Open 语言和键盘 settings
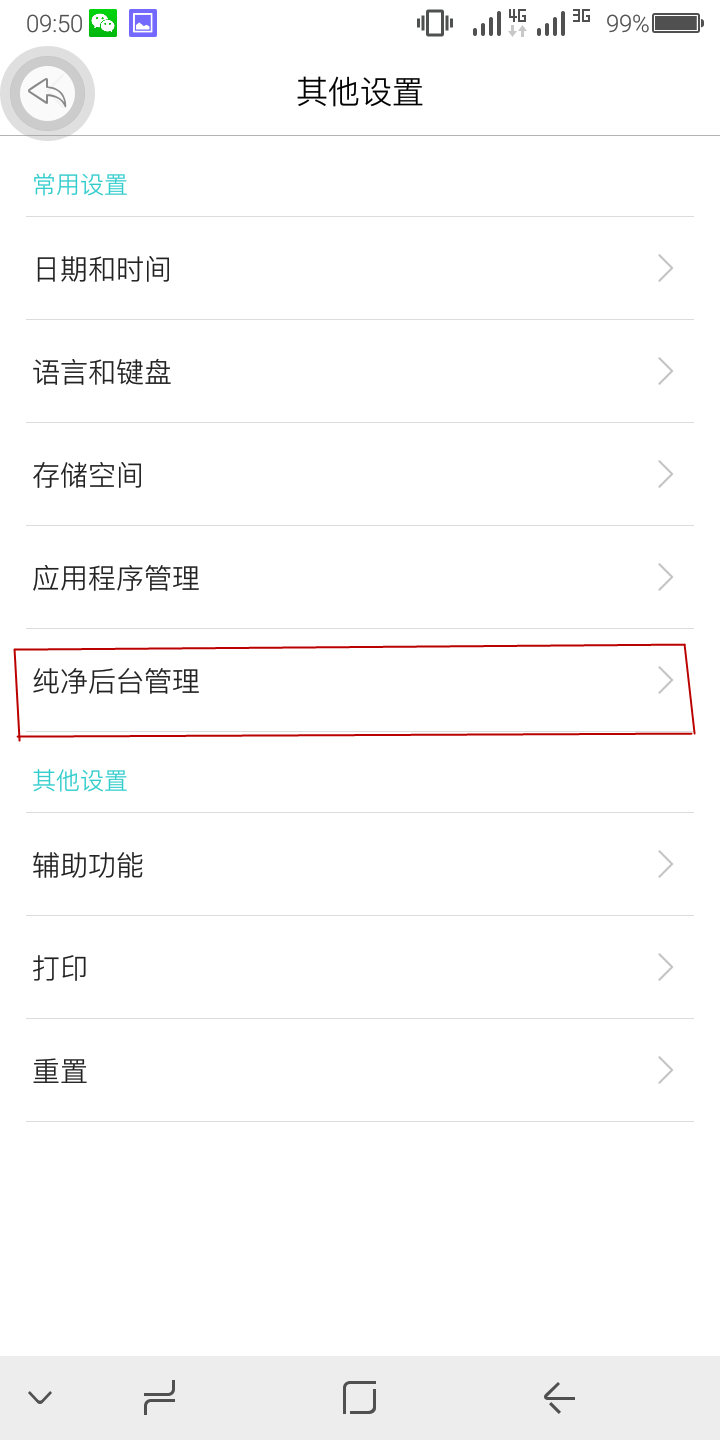720x1440 pixels. (360, 371)
